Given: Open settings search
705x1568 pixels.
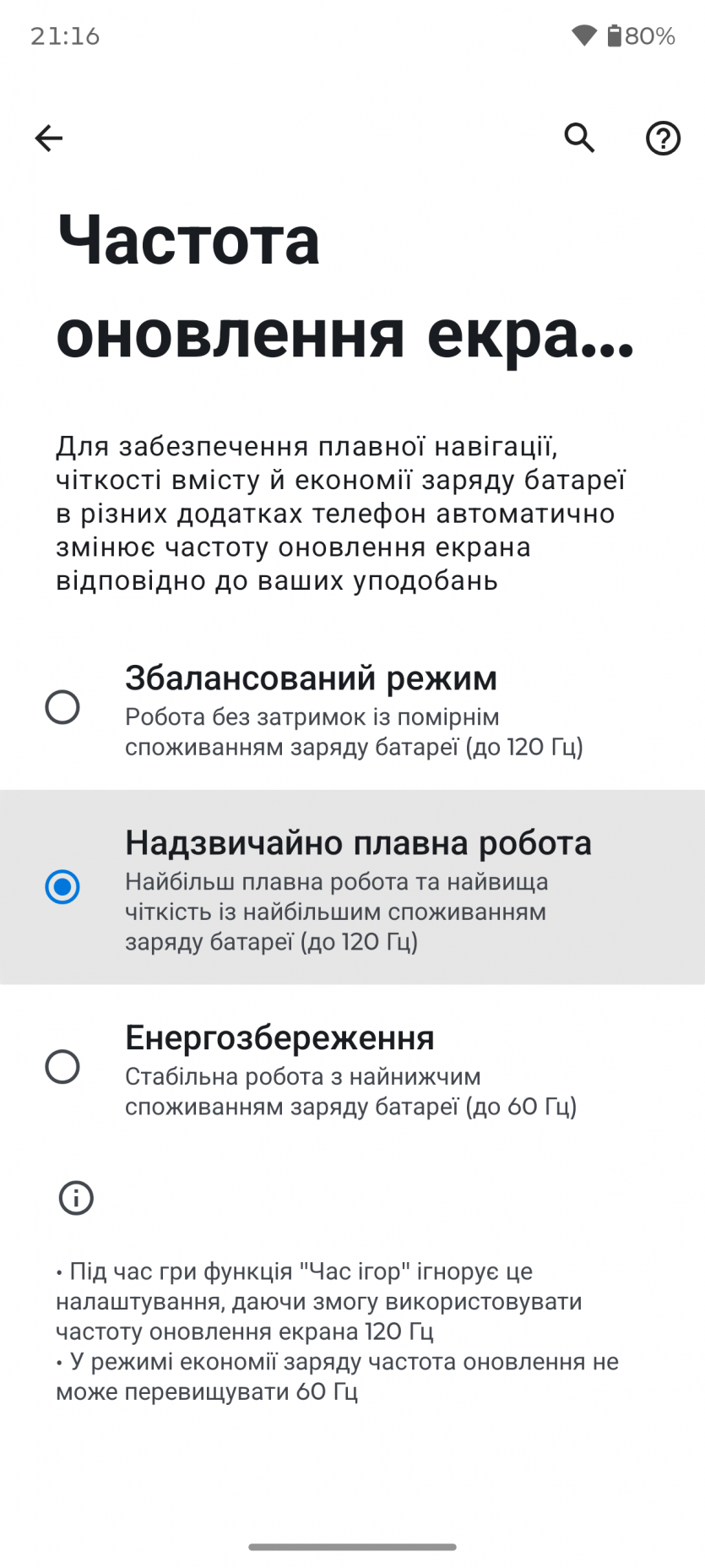Looking at the screenshot, I should tap(579, 138).
